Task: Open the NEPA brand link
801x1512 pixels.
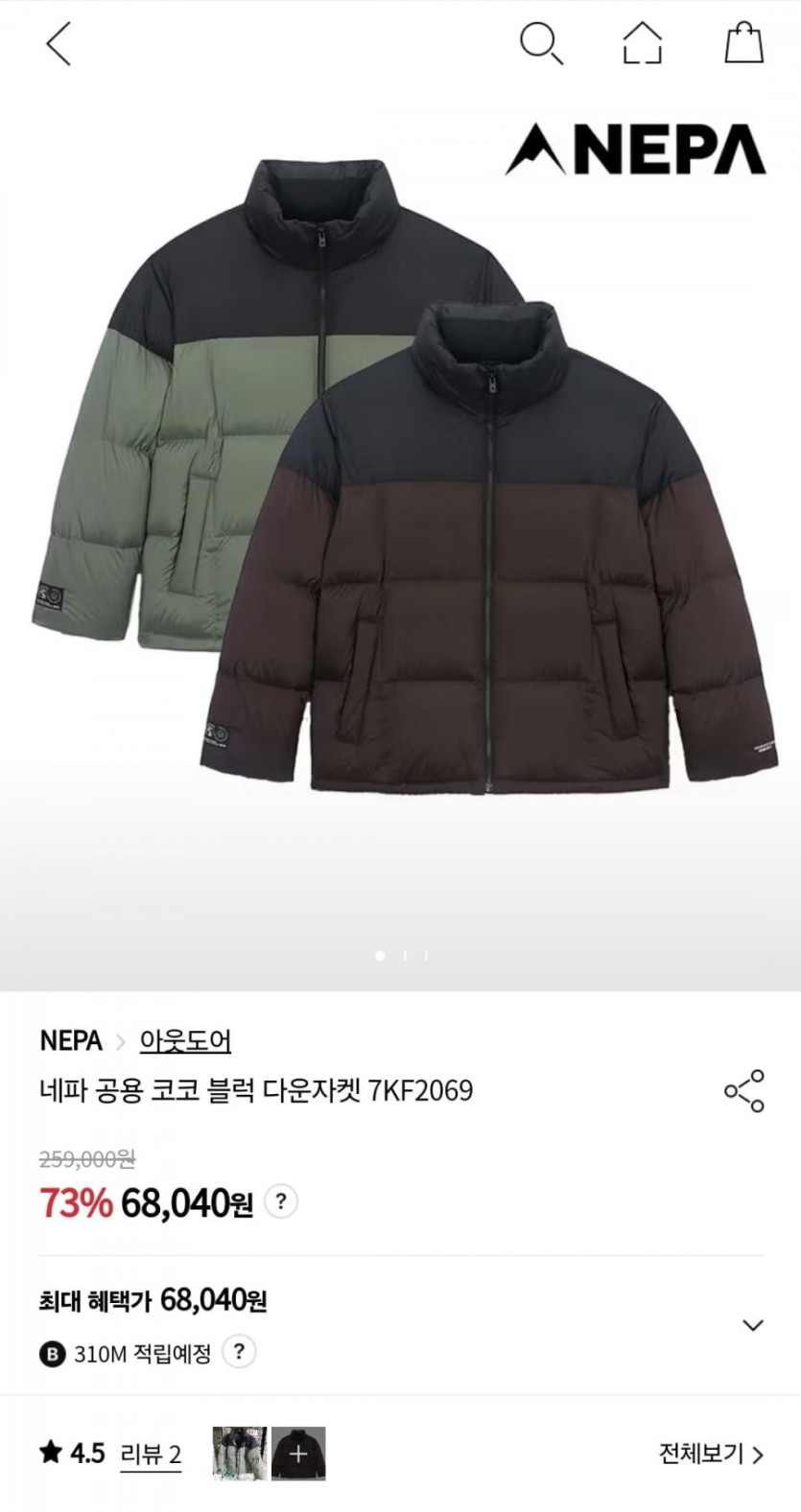Action: (71, 1040)
